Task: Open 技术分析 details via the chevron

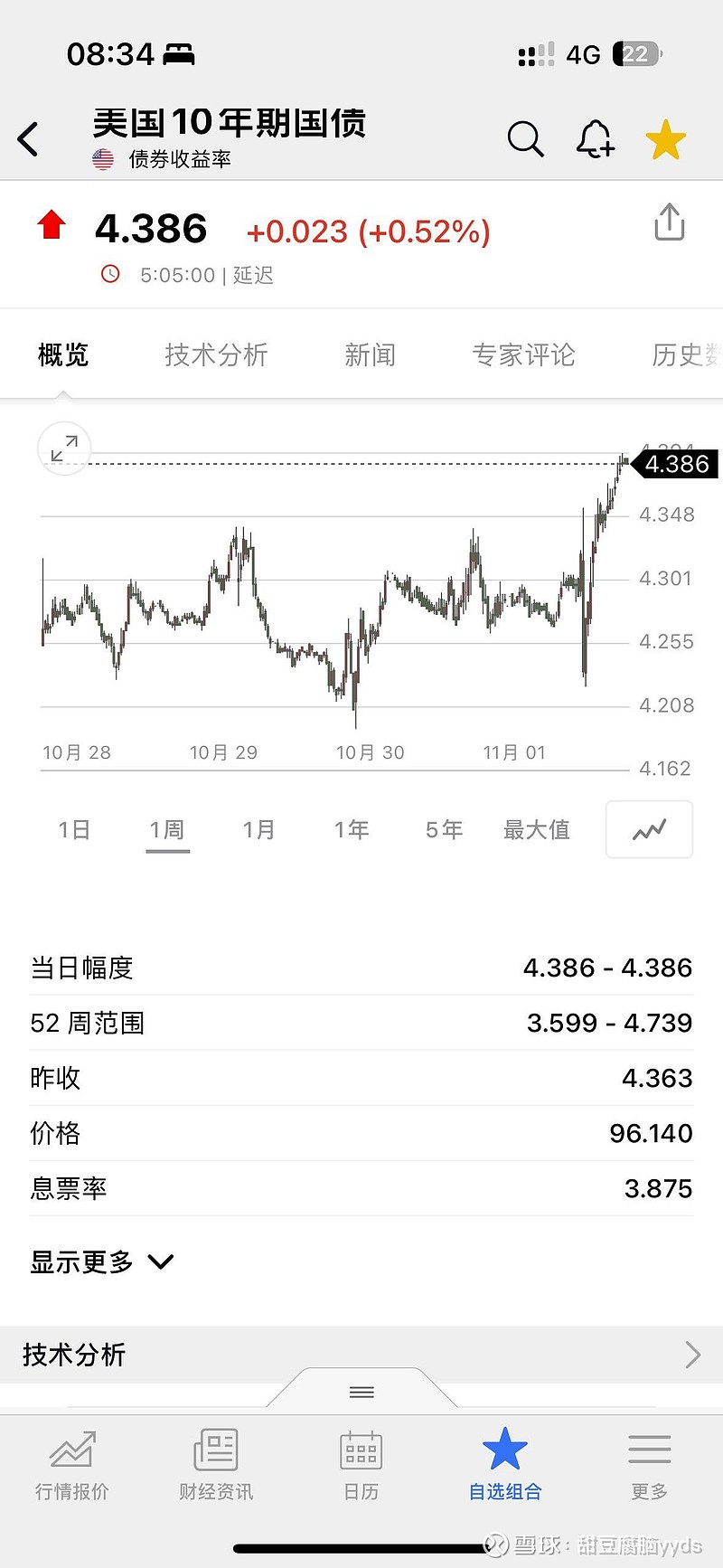Action: point(692,1355)
